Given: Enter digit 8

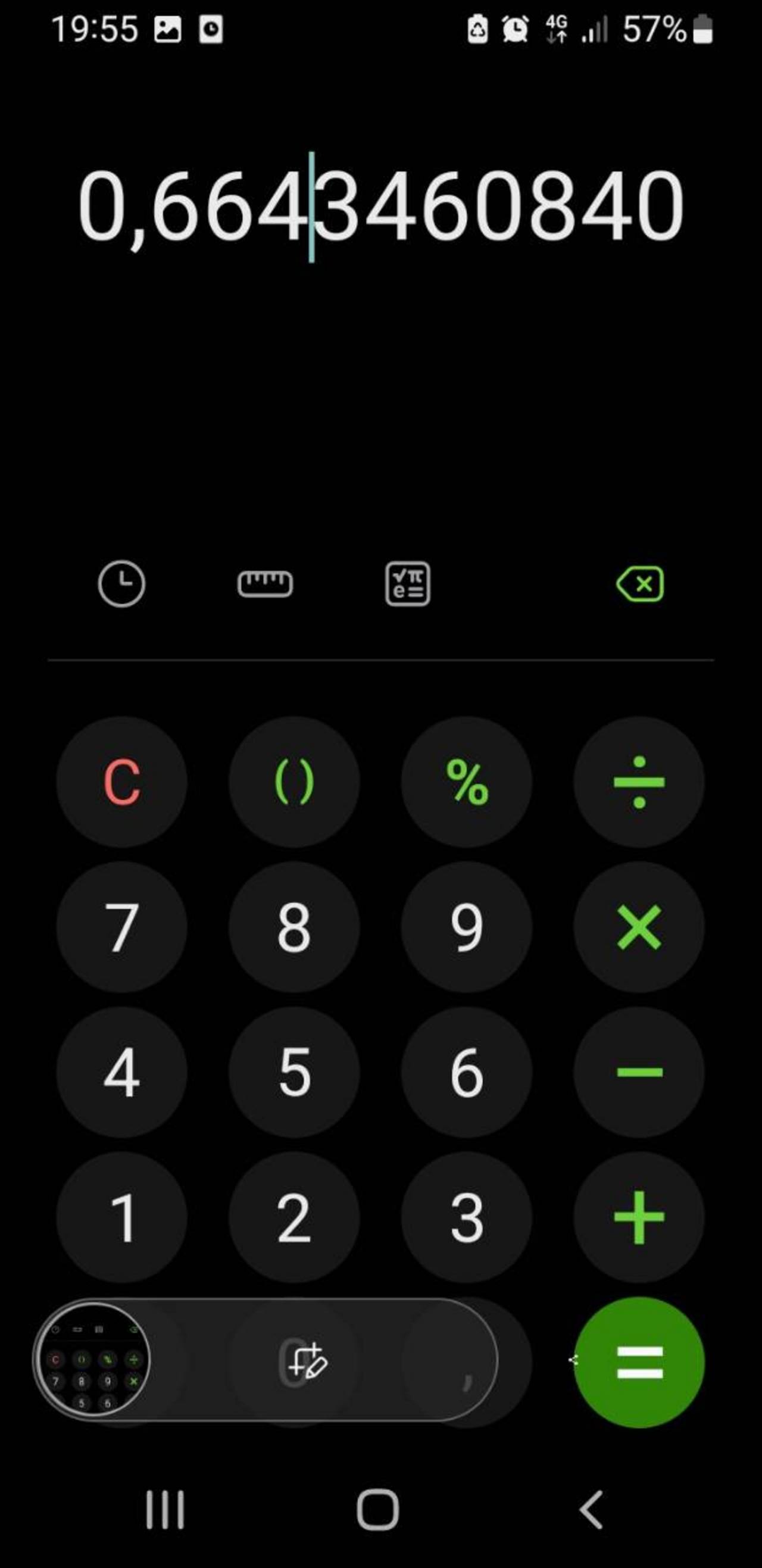Looking at the screenshot, I should 294,927.
